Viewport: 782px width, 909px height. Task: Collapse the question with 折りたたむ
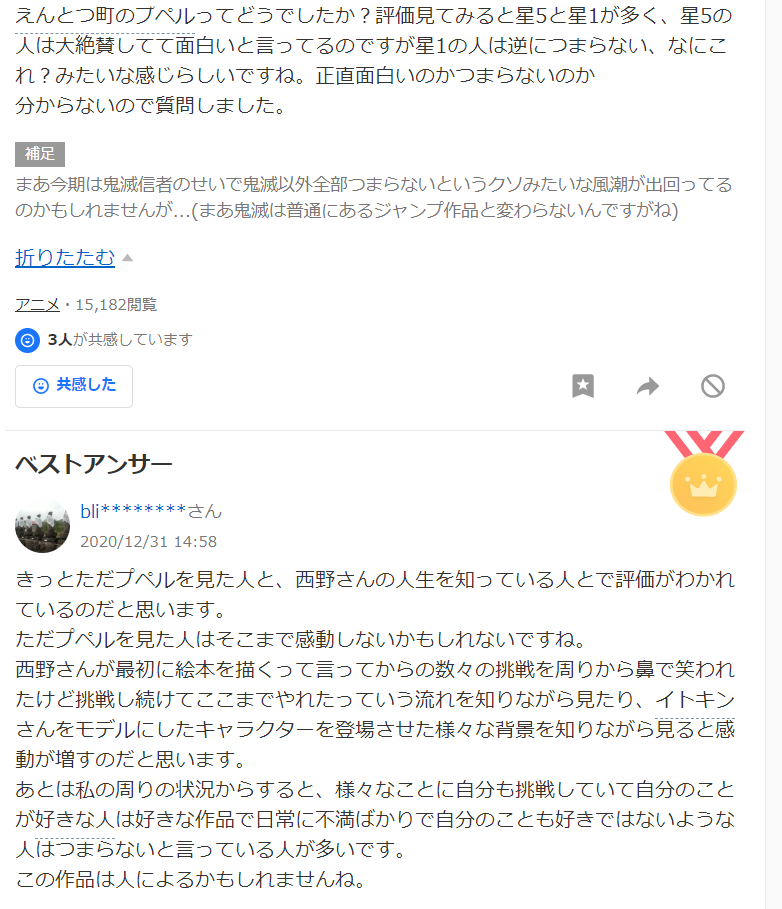65,257
